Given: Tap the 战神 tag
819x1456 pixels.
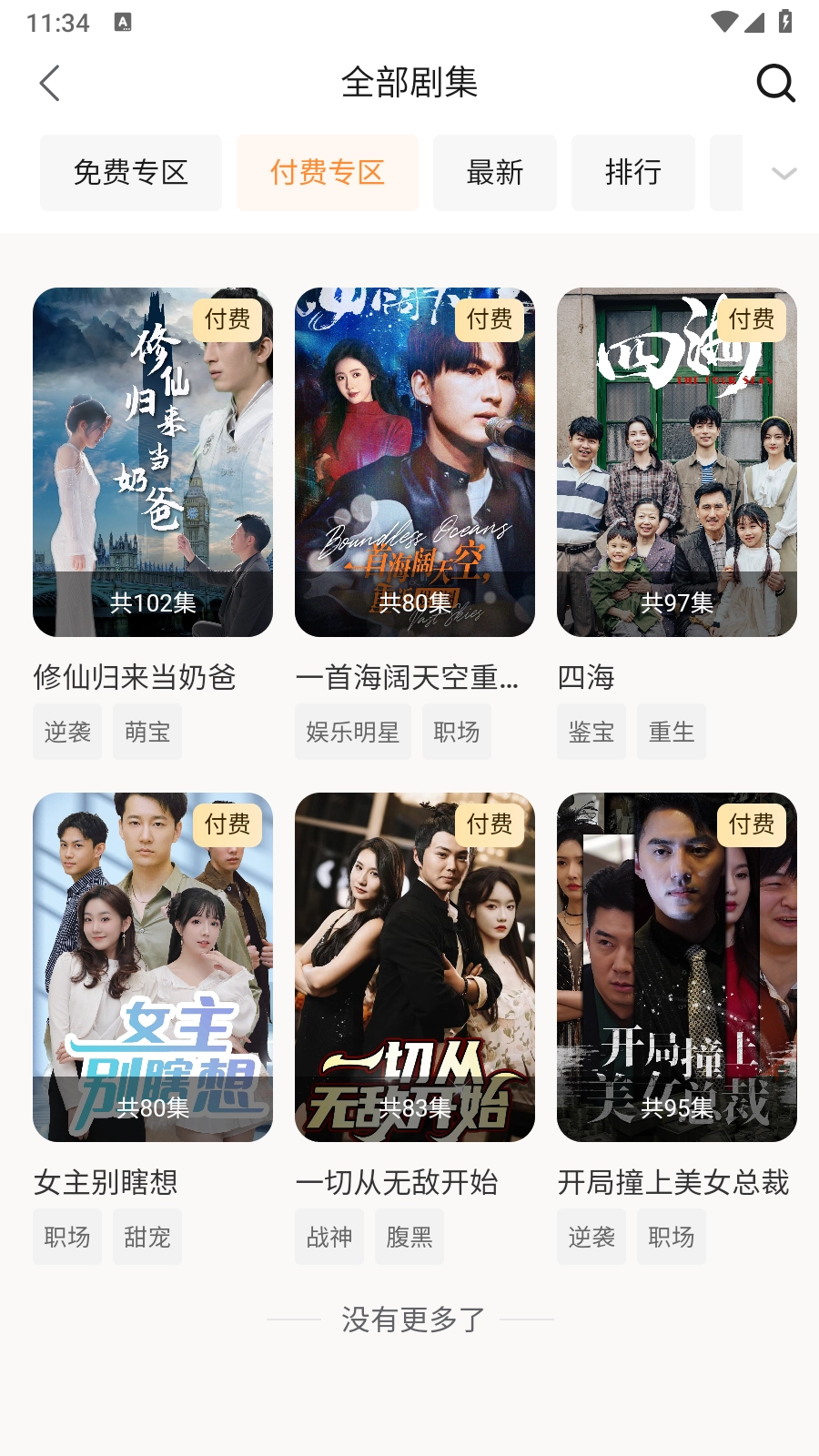Looking at the screenshot, I should (329, 1237).
